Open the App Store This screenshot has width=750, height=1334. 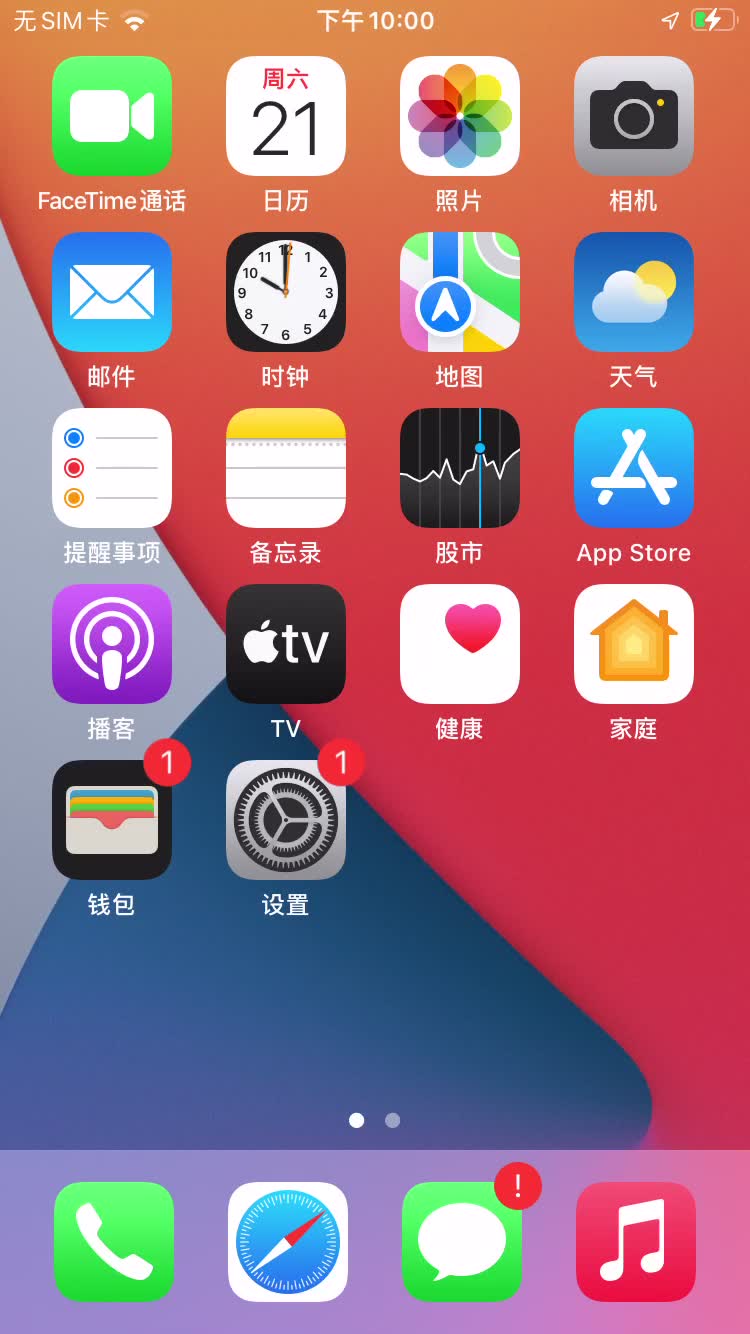point(634,467)
